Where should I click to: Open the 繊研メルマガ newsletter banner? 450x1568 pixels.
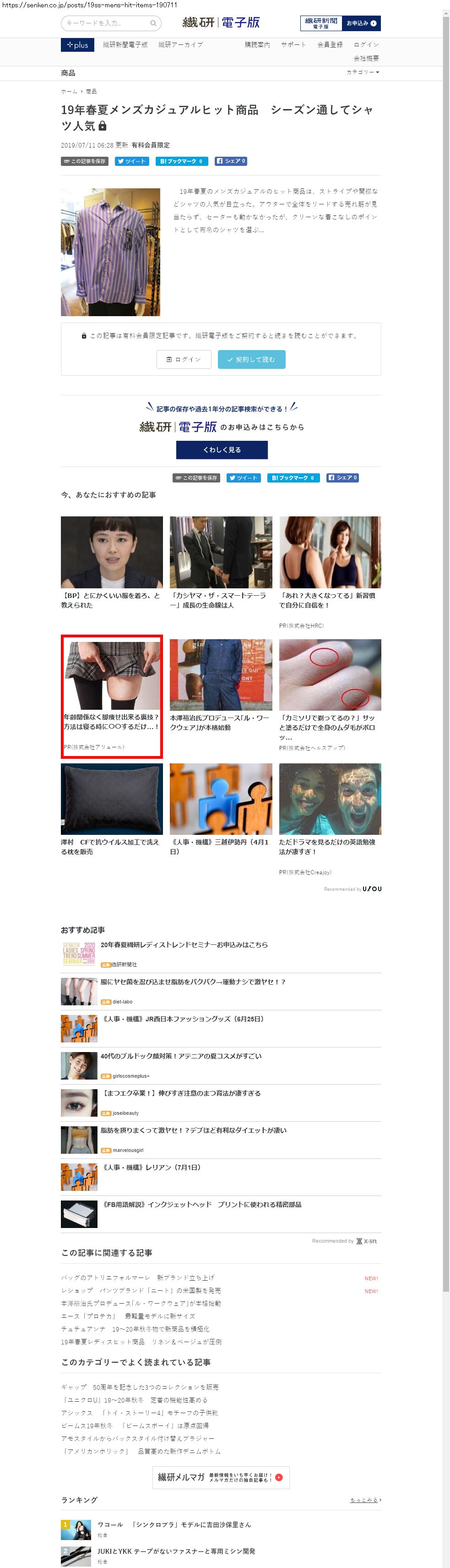tap(221, 1477)
